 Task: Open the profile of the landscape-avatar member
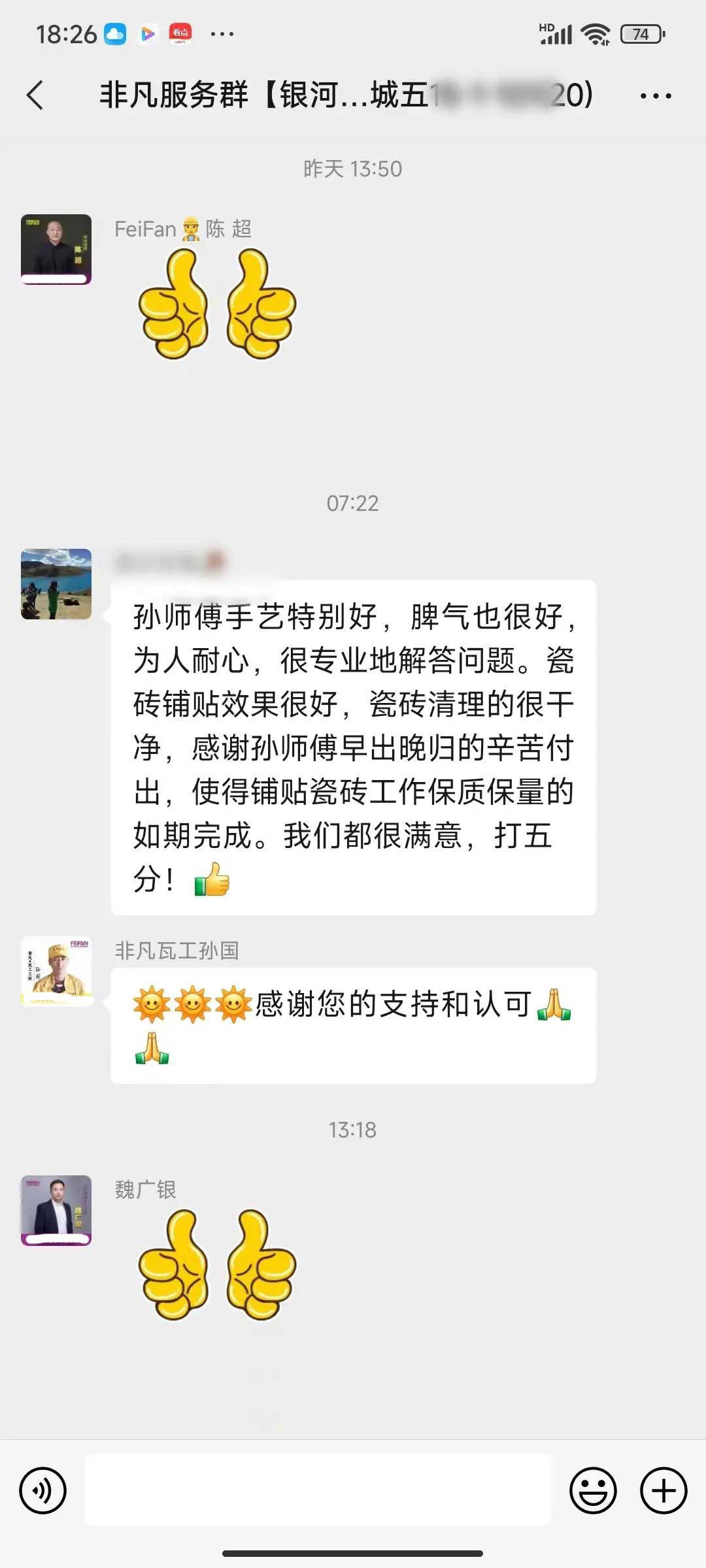pyautogui.click(x=56, y=583)
